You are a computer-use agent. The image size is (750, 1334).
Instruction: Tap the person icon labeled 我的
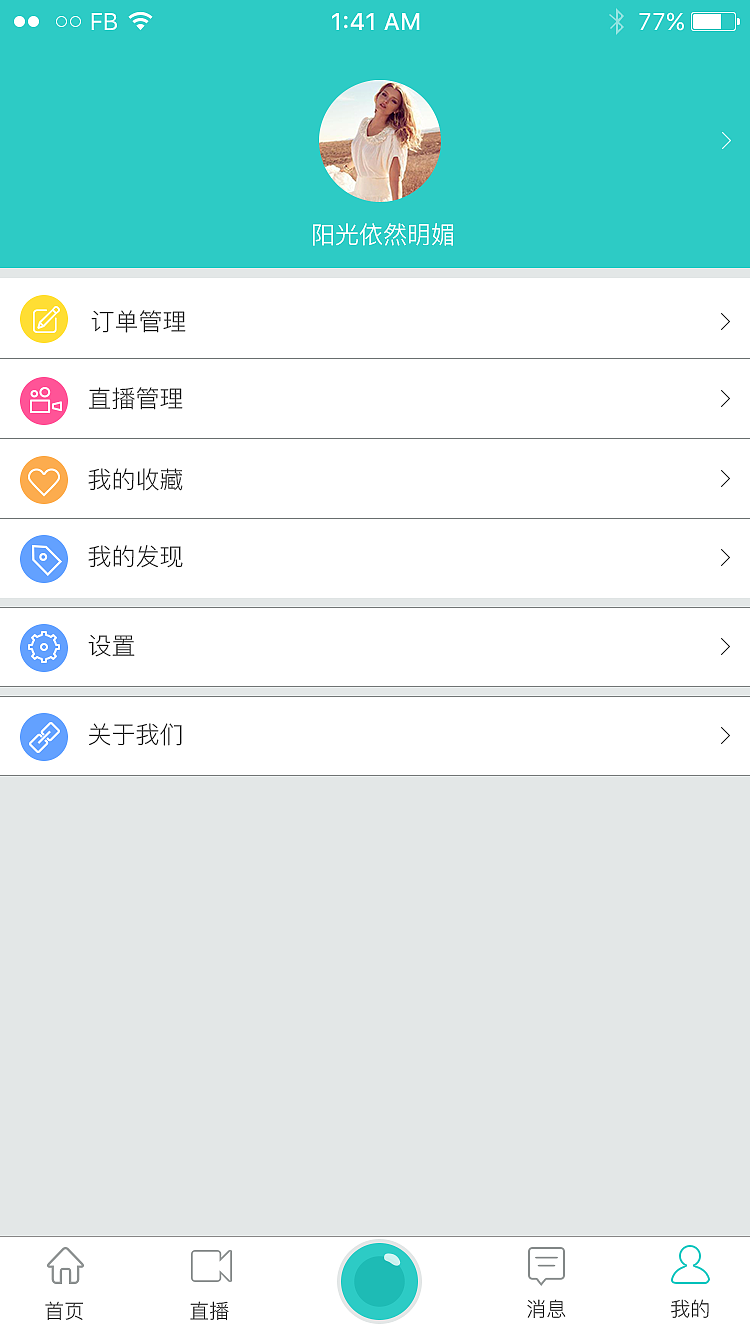(x=689, y=1264)
